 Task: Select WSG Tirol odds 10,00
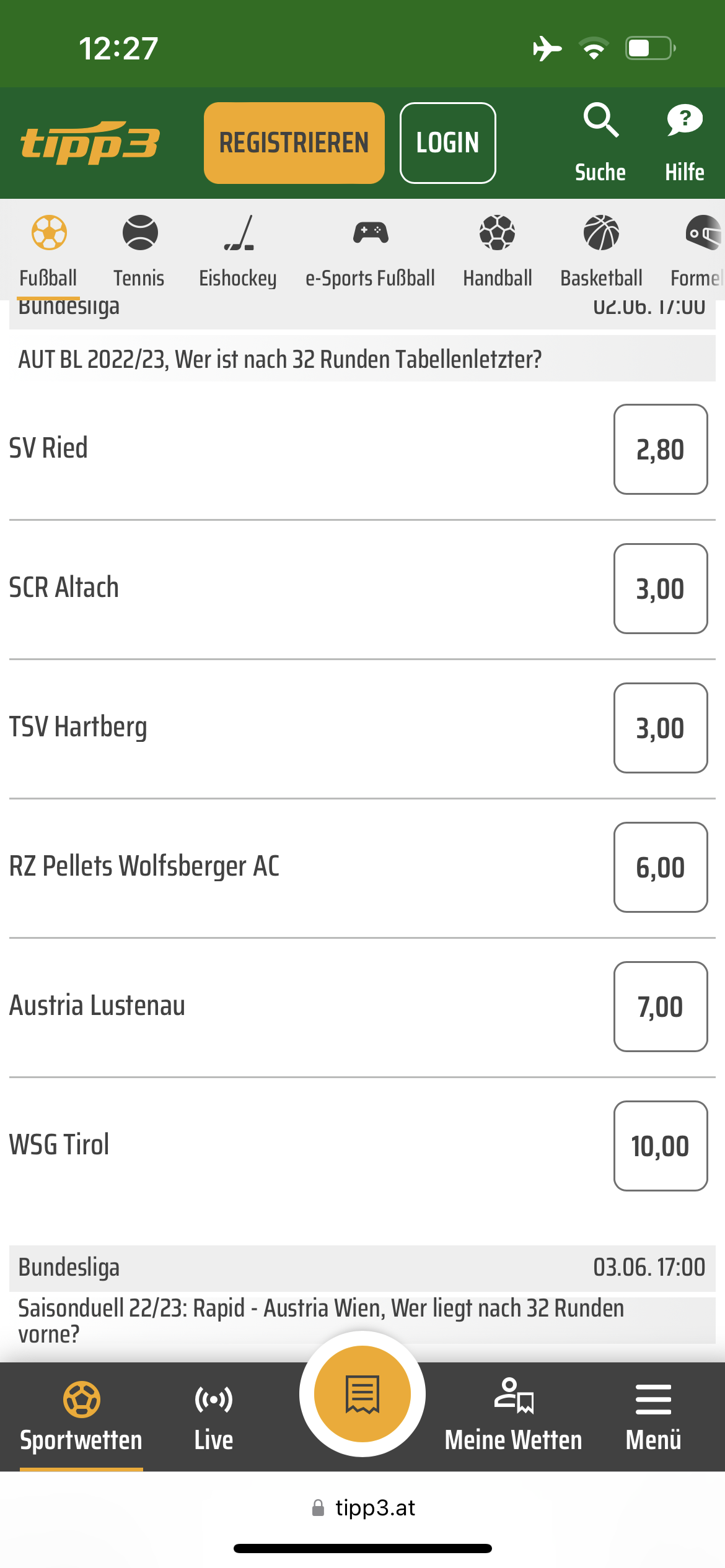(661, 1146)
